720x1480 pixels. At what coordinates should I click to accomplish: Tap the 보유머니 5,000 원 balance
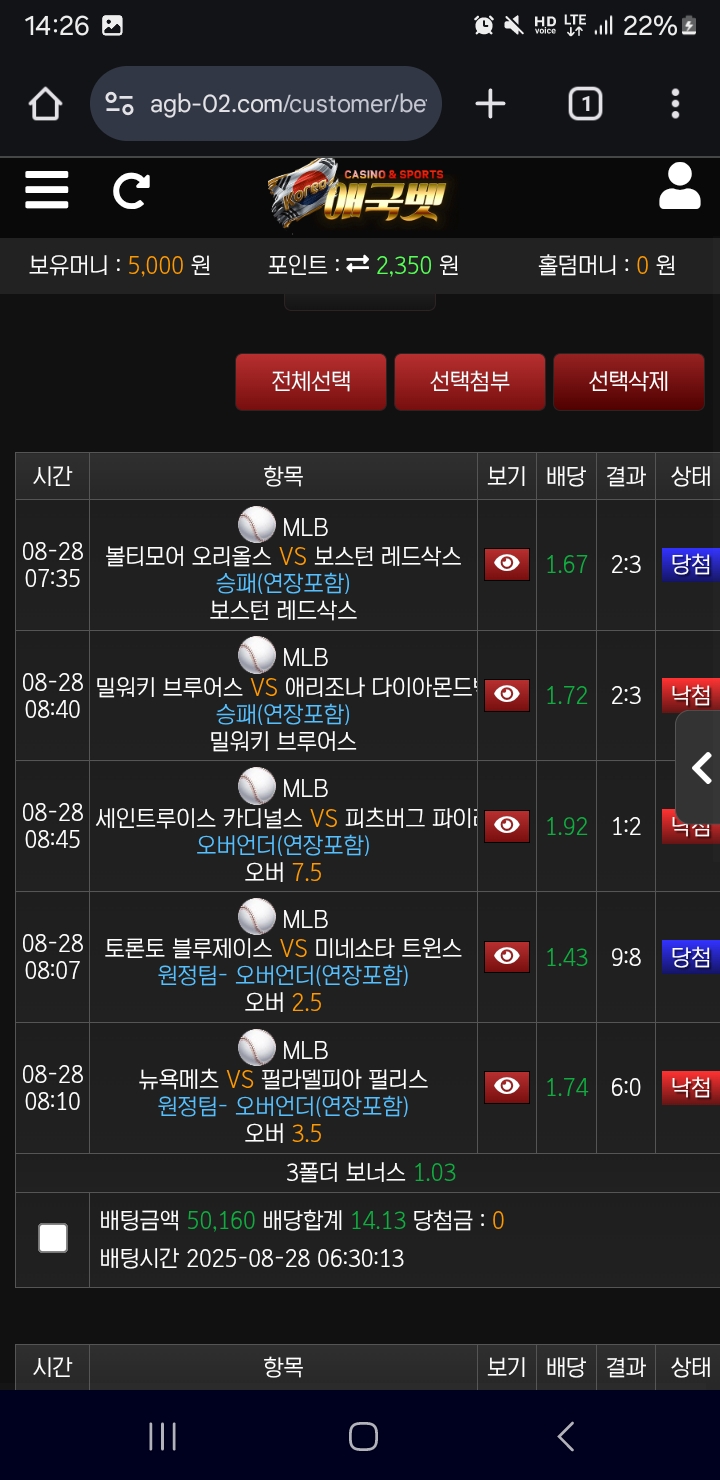[x=120, y=265]
